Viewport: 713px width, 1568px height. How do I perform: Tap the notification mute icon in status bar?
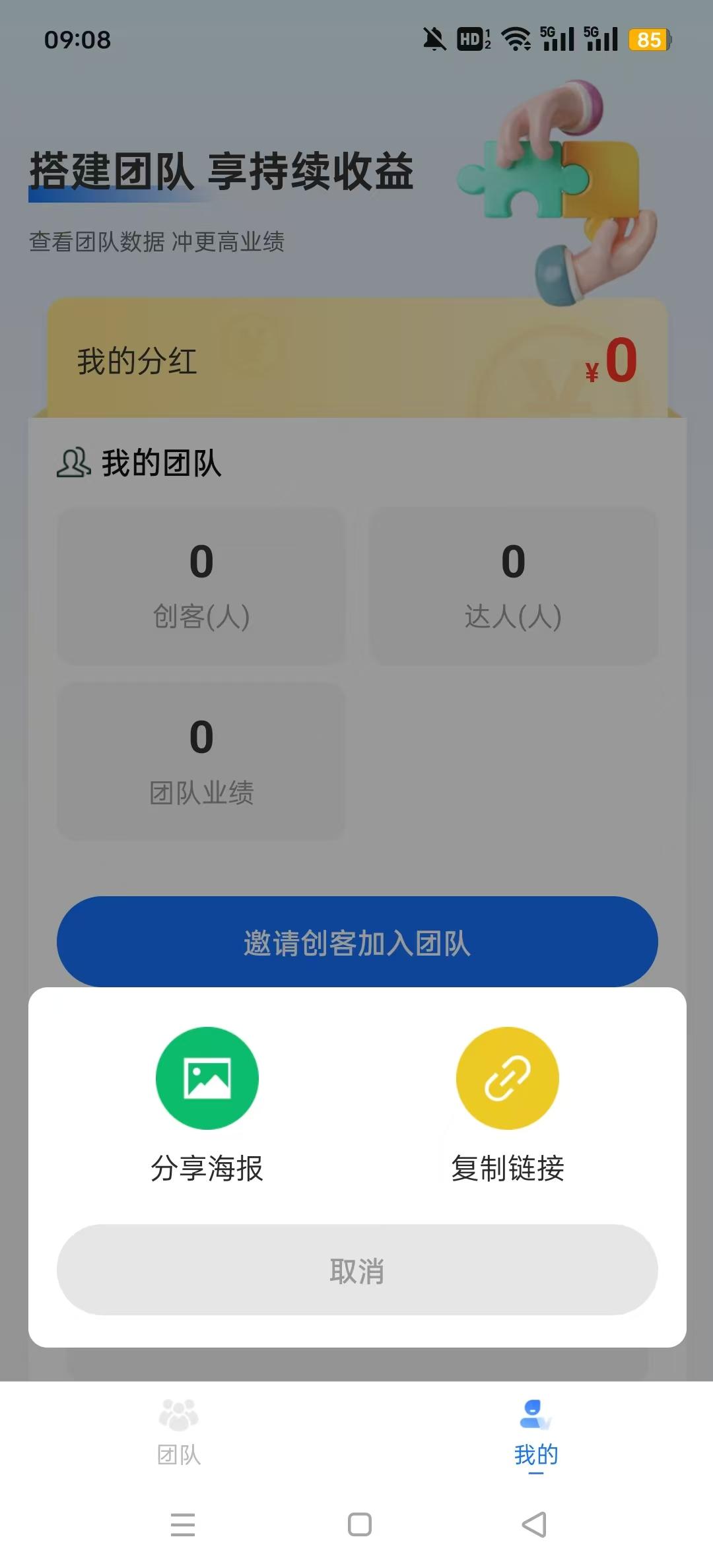point(432,40)
